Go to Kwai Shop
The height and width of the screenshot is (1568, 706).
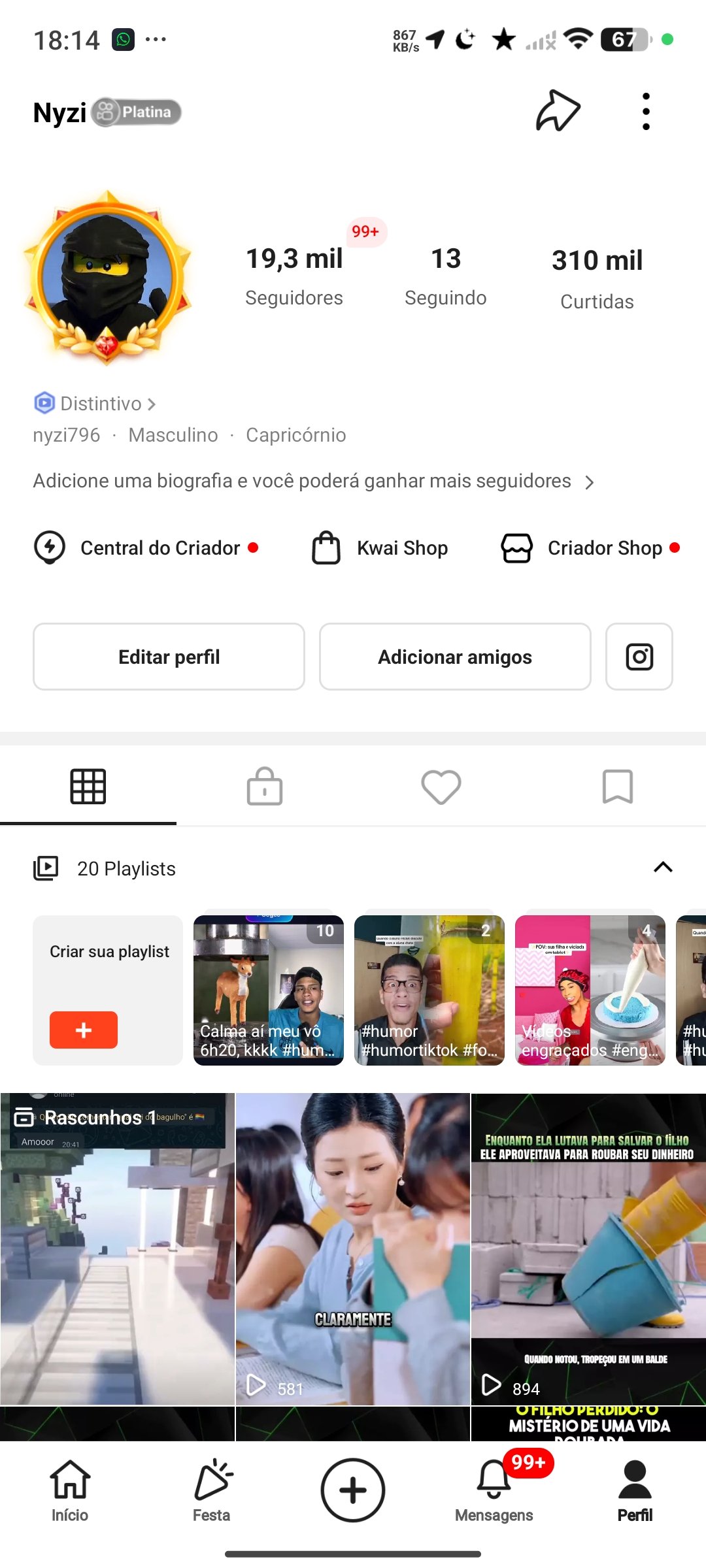(x=380, y=547)
